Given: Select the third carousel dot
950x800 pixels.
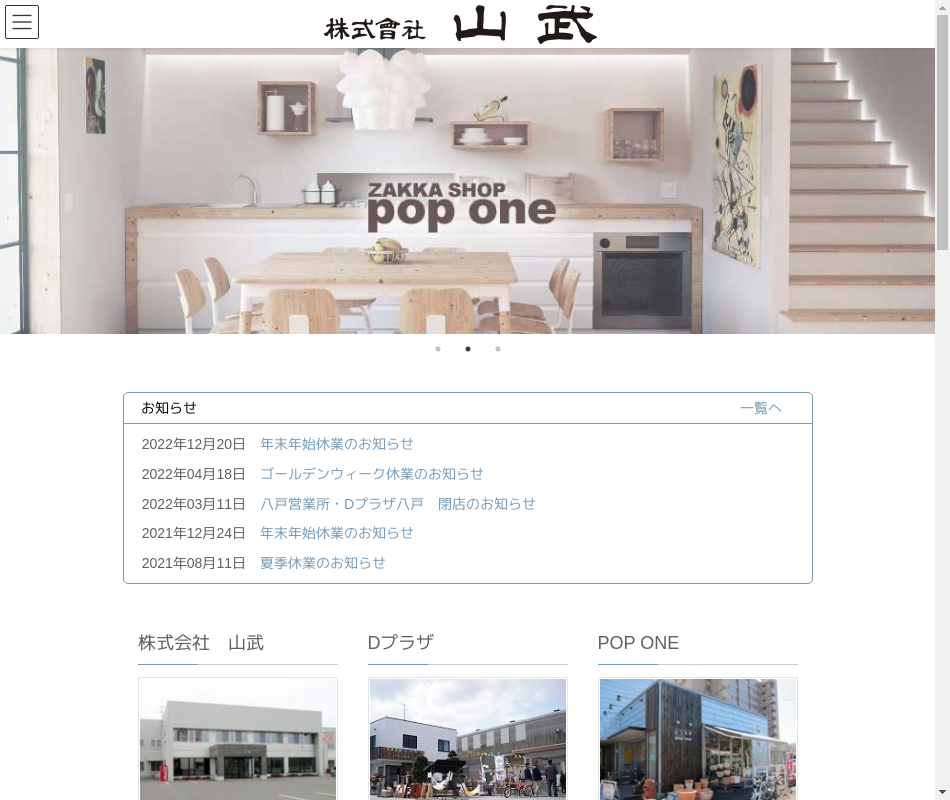Looking at the screenshot, I should (498, 349).
